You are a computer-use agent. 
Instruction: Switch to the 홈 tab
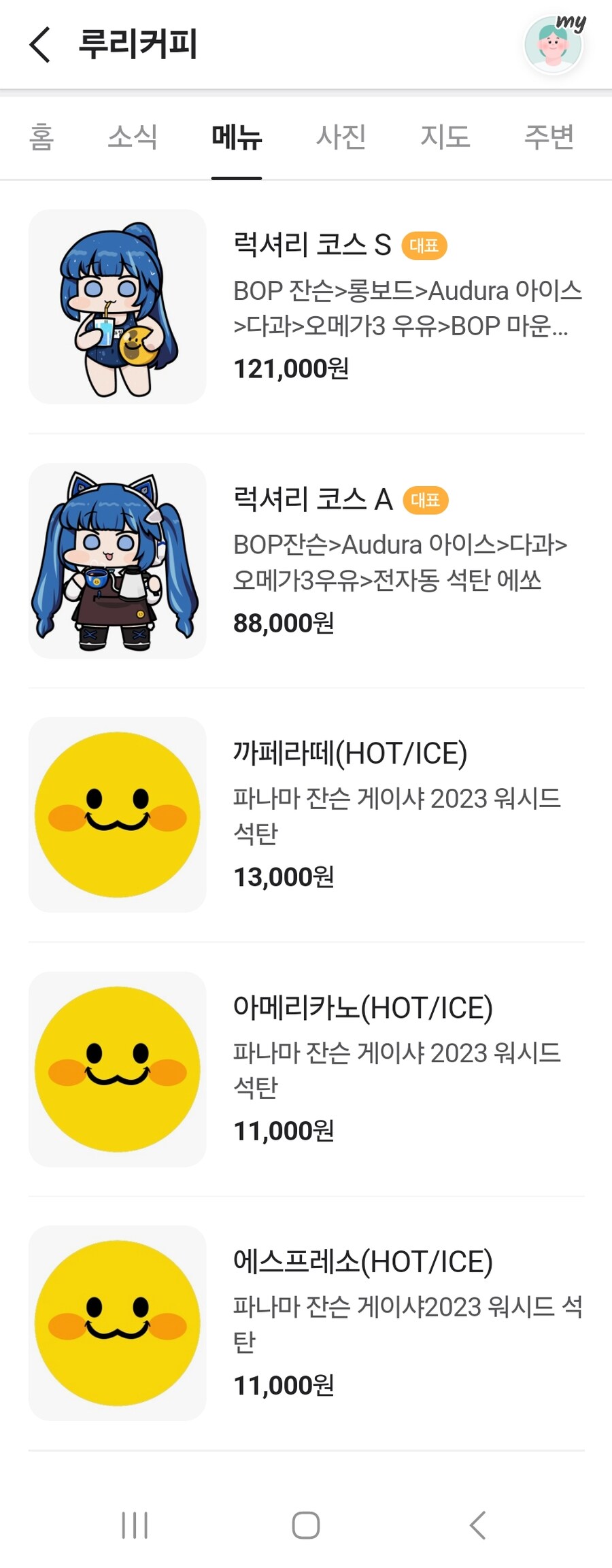40,137
